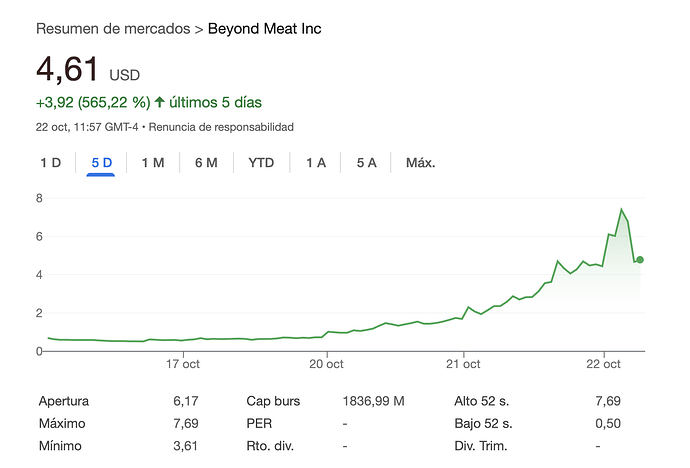Switch chart to 6 M range
The height and width of the screenshot is (468, 690).
point(206,162)
